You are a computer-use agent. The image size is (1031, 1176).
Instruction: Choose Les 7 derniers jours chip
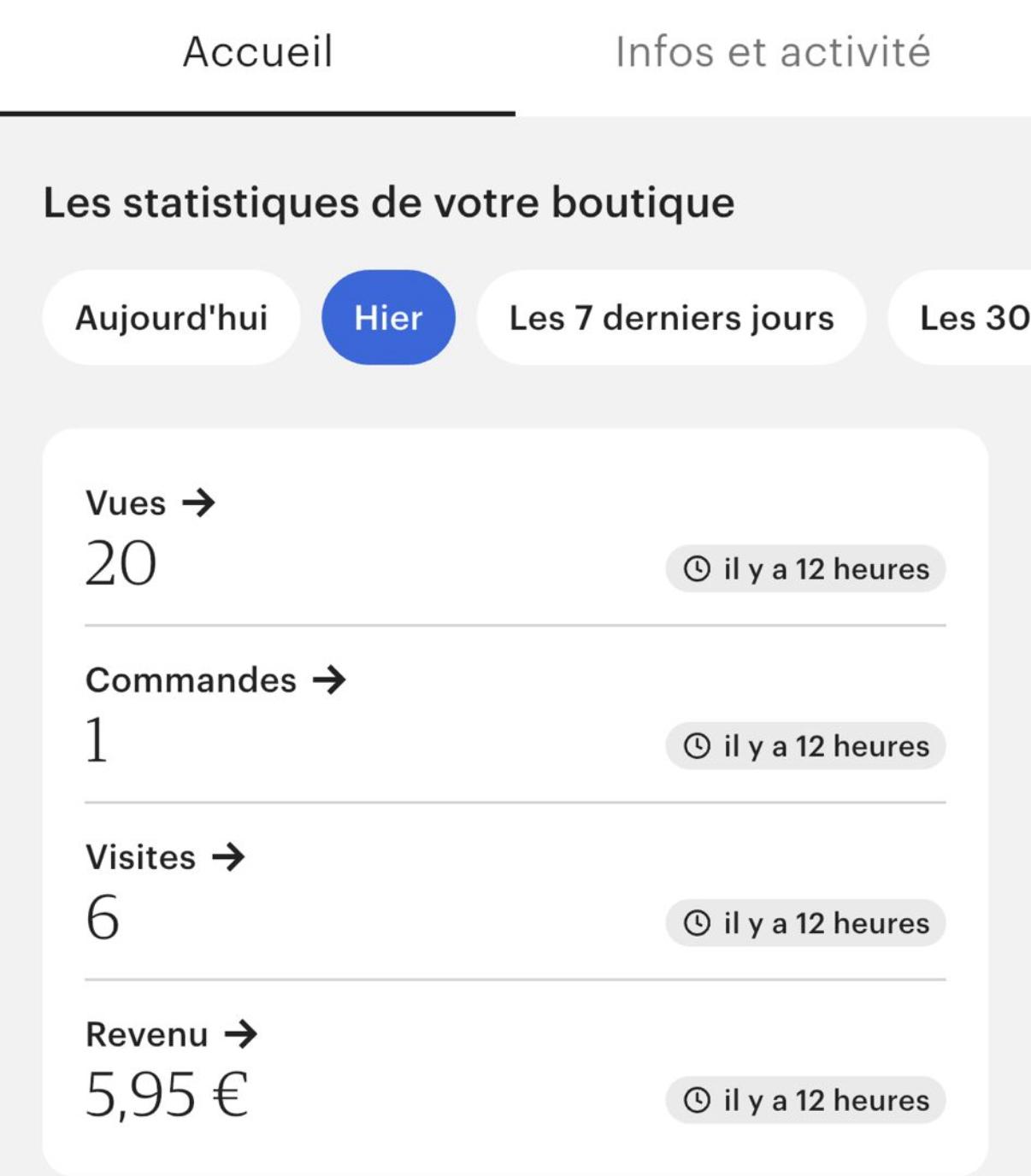pyautogui.click(x=671, y=318)
